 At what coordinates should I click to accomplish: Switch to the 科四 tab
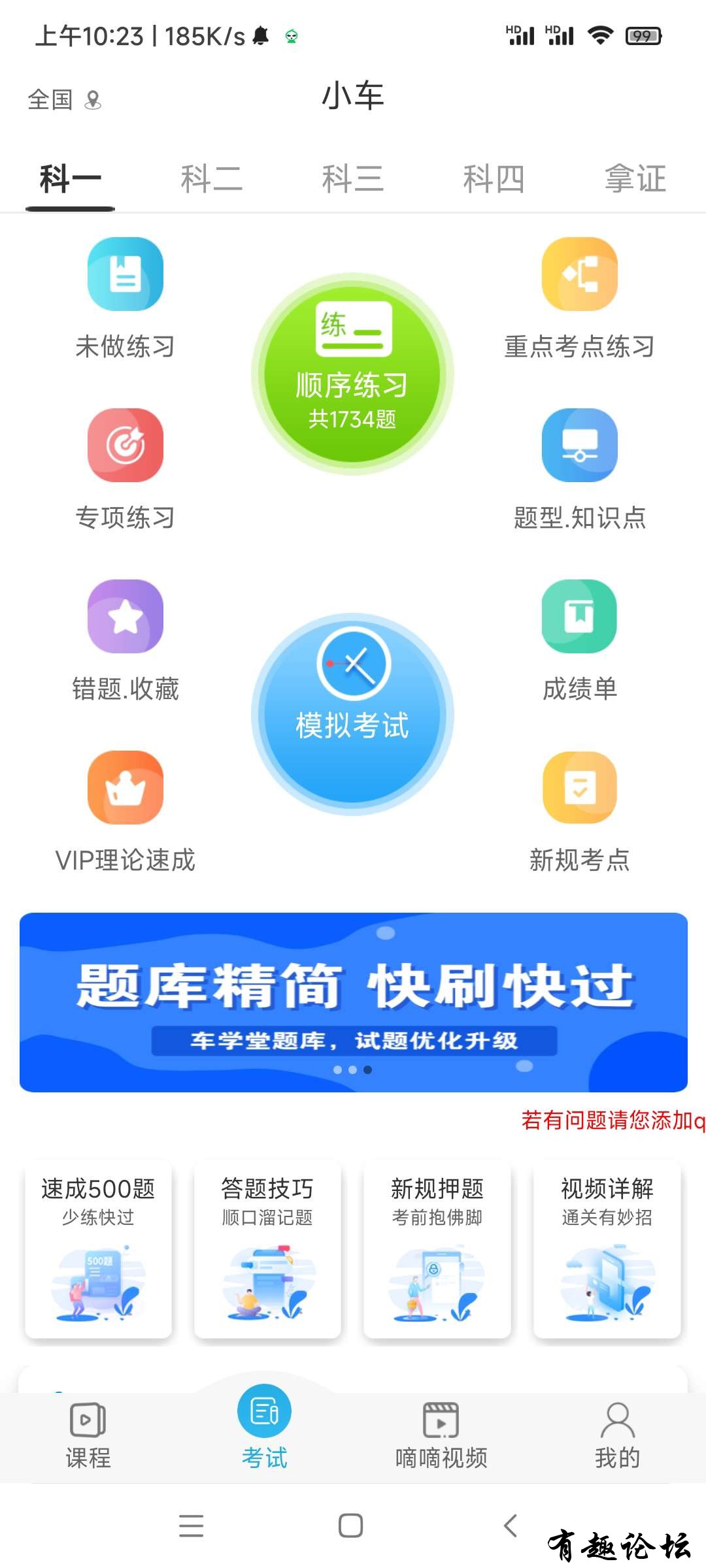[494, 178]
